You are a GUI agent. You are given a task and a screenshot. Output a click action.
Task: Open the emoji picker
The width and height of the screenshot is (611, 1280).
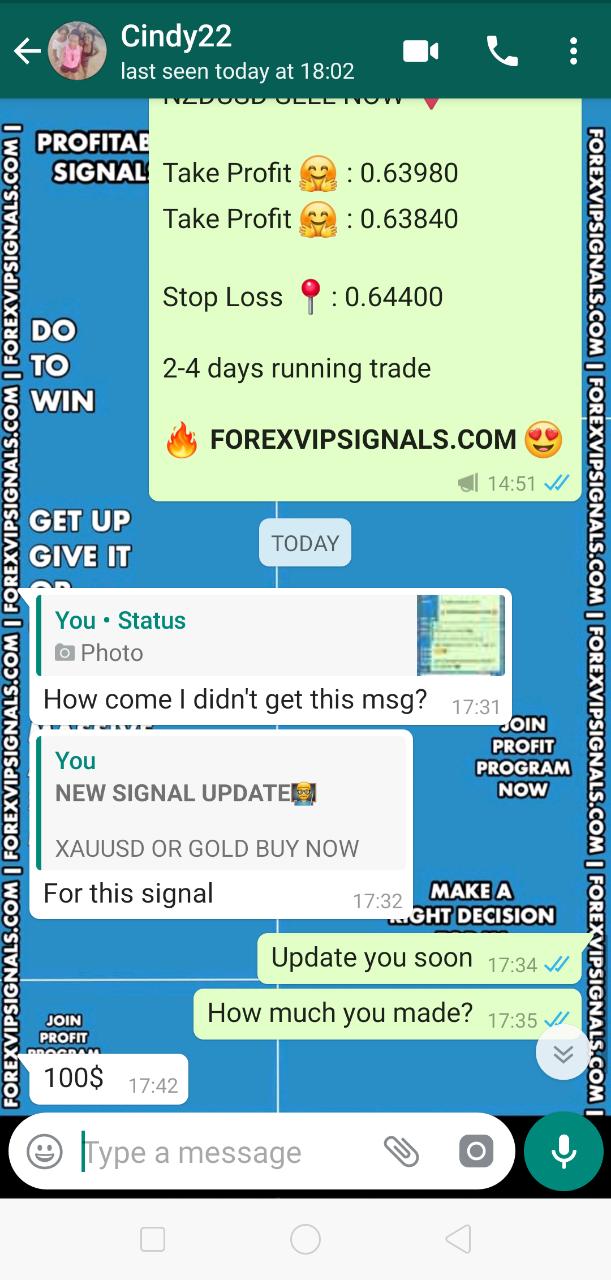[44, 1152]
